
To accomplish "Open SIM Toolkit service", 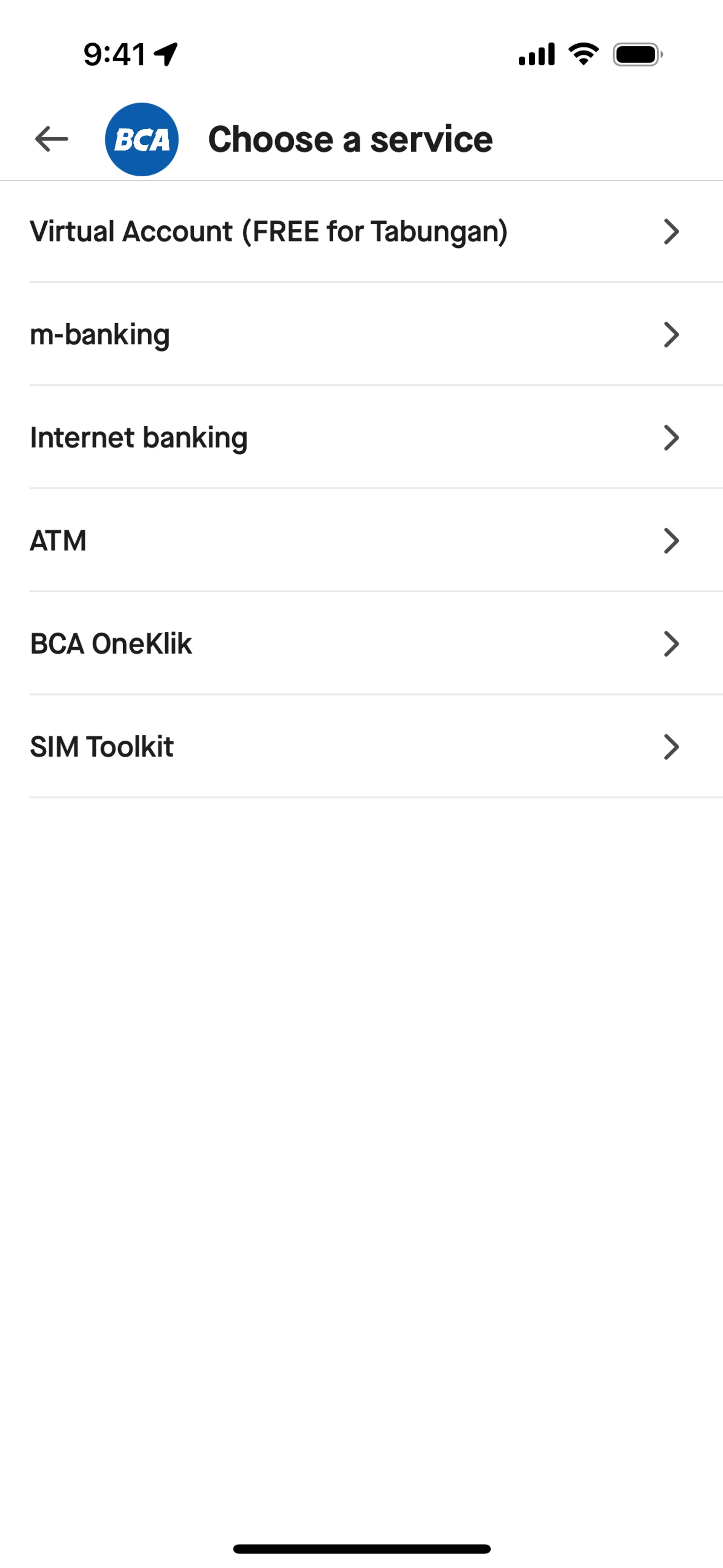I will tap(361, 747).
